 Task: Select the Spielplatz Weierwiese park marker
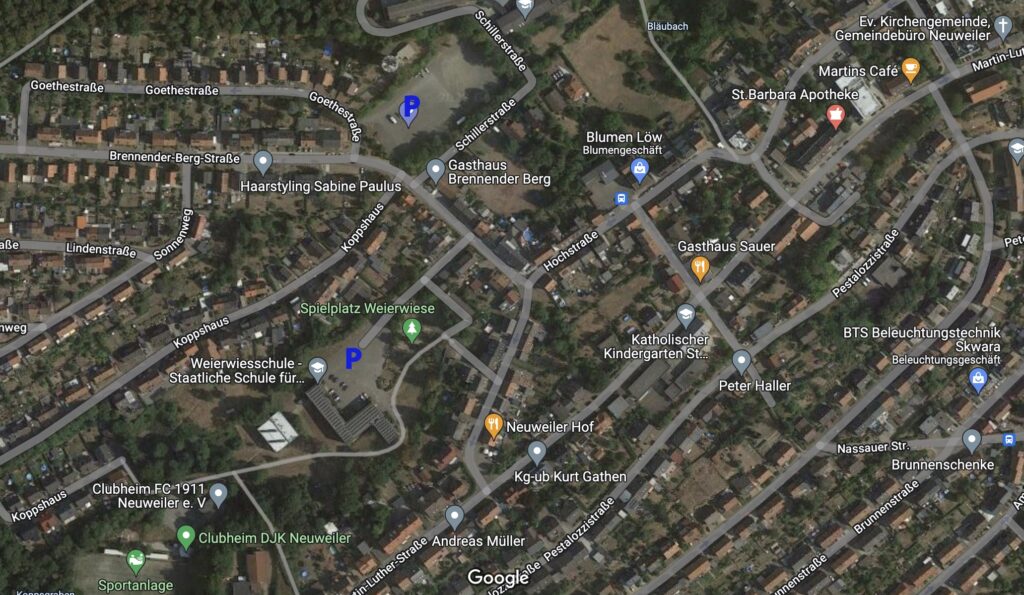pyautogui.click(x=411, y=329)
